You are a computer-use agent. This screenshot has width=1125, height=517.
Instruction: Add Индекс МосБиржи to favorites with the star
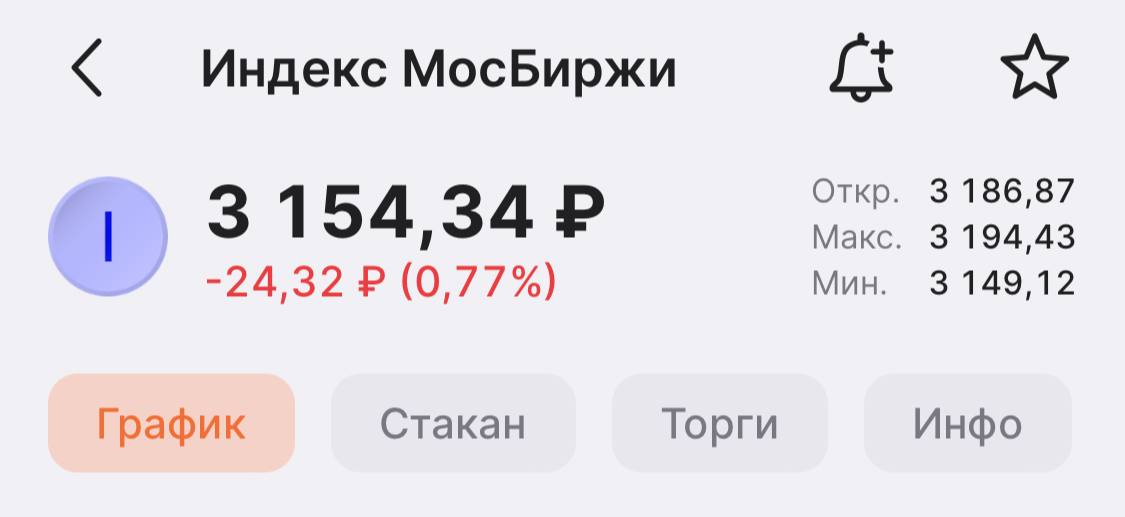[x=1034, y=68]
